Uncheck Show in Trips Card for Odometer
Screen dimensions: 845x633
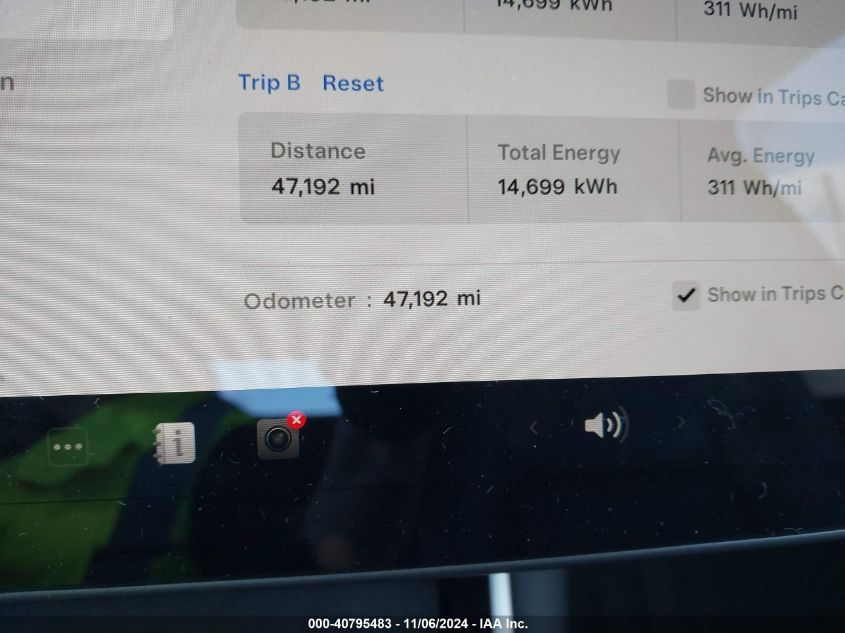pos(686,295)
